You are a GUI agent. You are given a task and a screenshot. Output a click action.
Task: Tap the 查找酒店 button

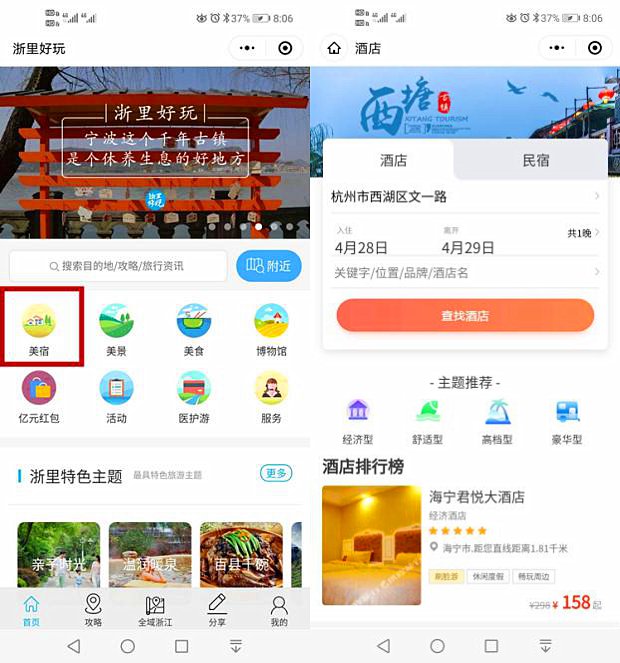pos(465,315)
